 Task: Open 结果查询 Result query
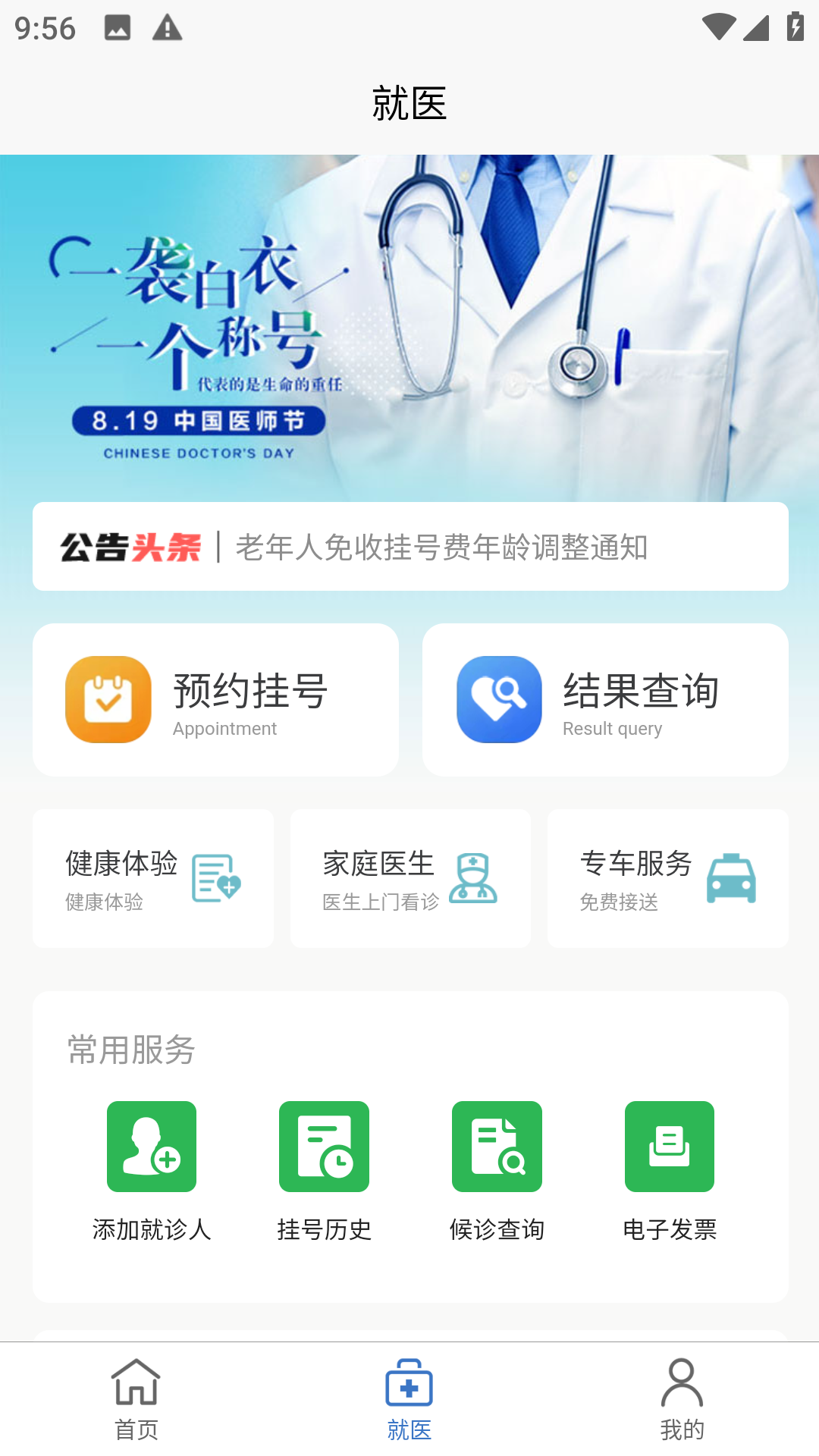[x=605, y=699]
